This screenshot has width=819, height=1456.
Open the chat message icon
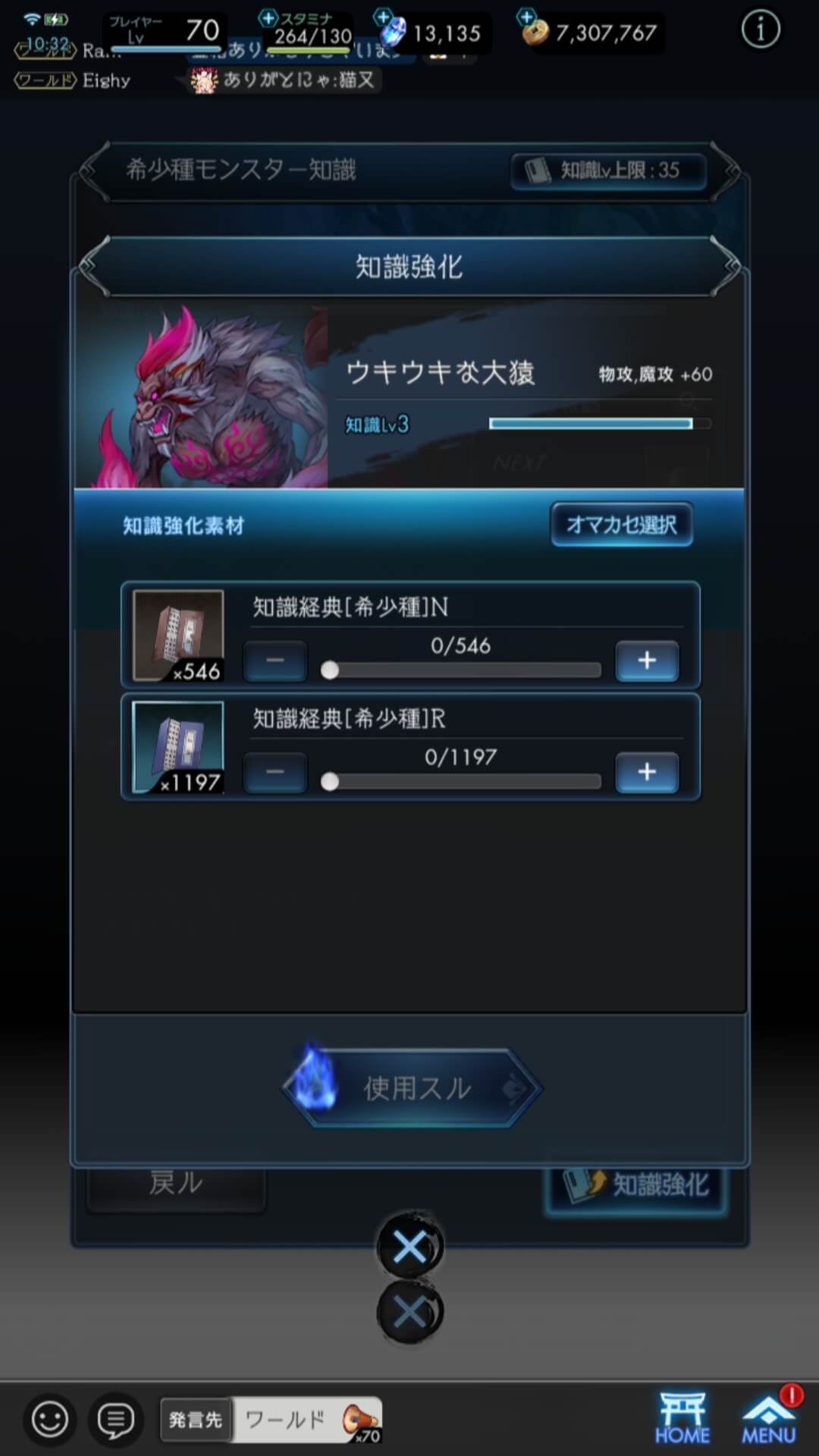click(x=116, y=1419)
